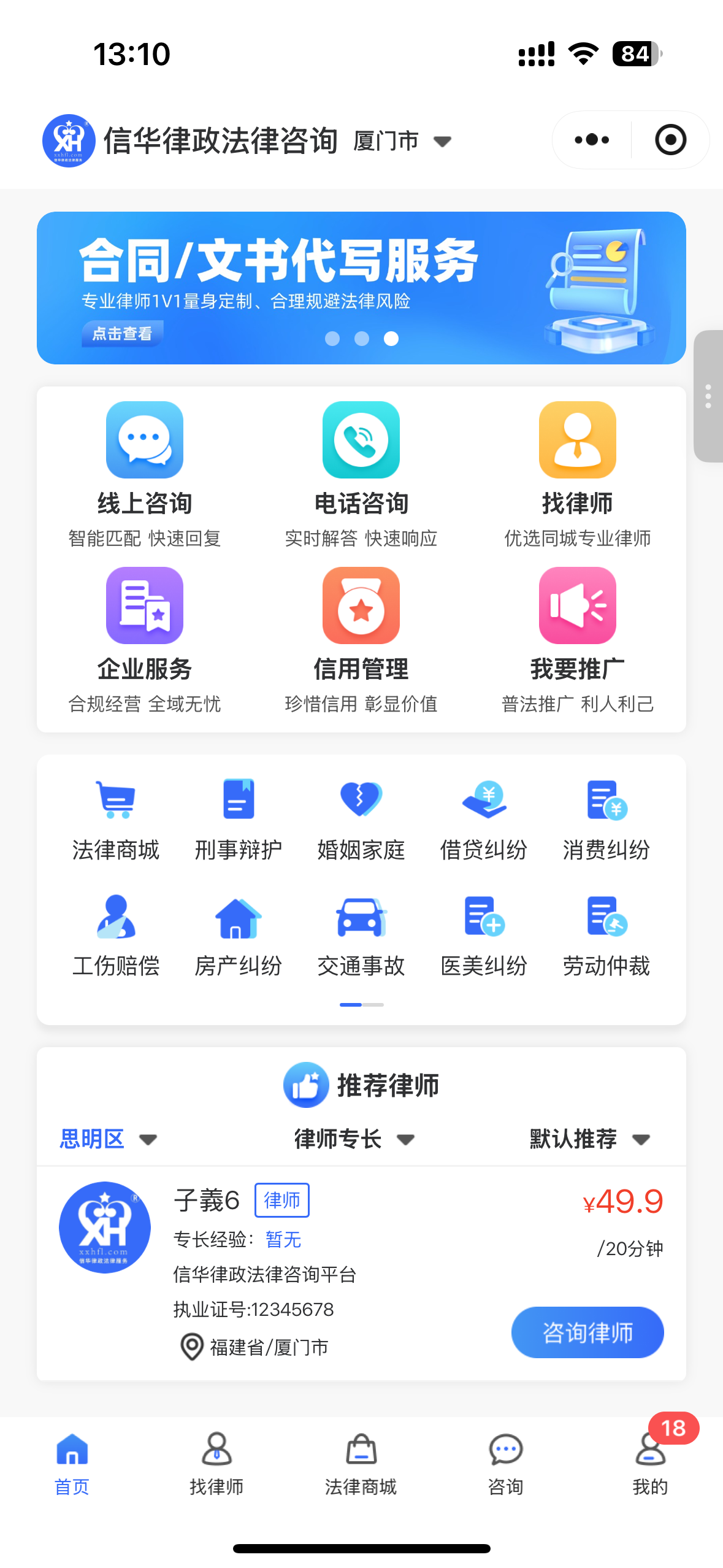Screen dimensions: 723x1568
Task: Close the mini program via circle icon
Action: coord(670,140)
